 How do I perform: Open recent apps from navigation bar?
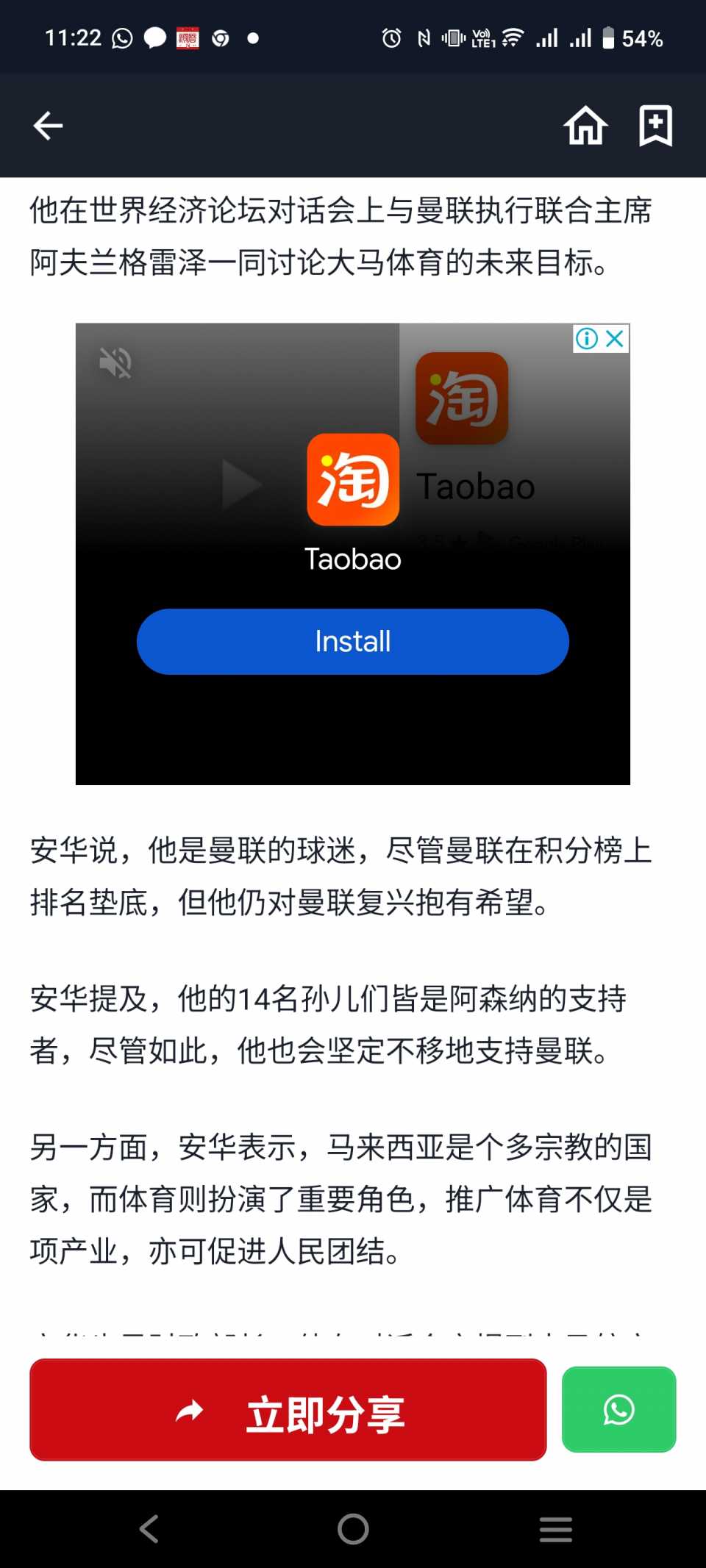[x=555, y=1529]
